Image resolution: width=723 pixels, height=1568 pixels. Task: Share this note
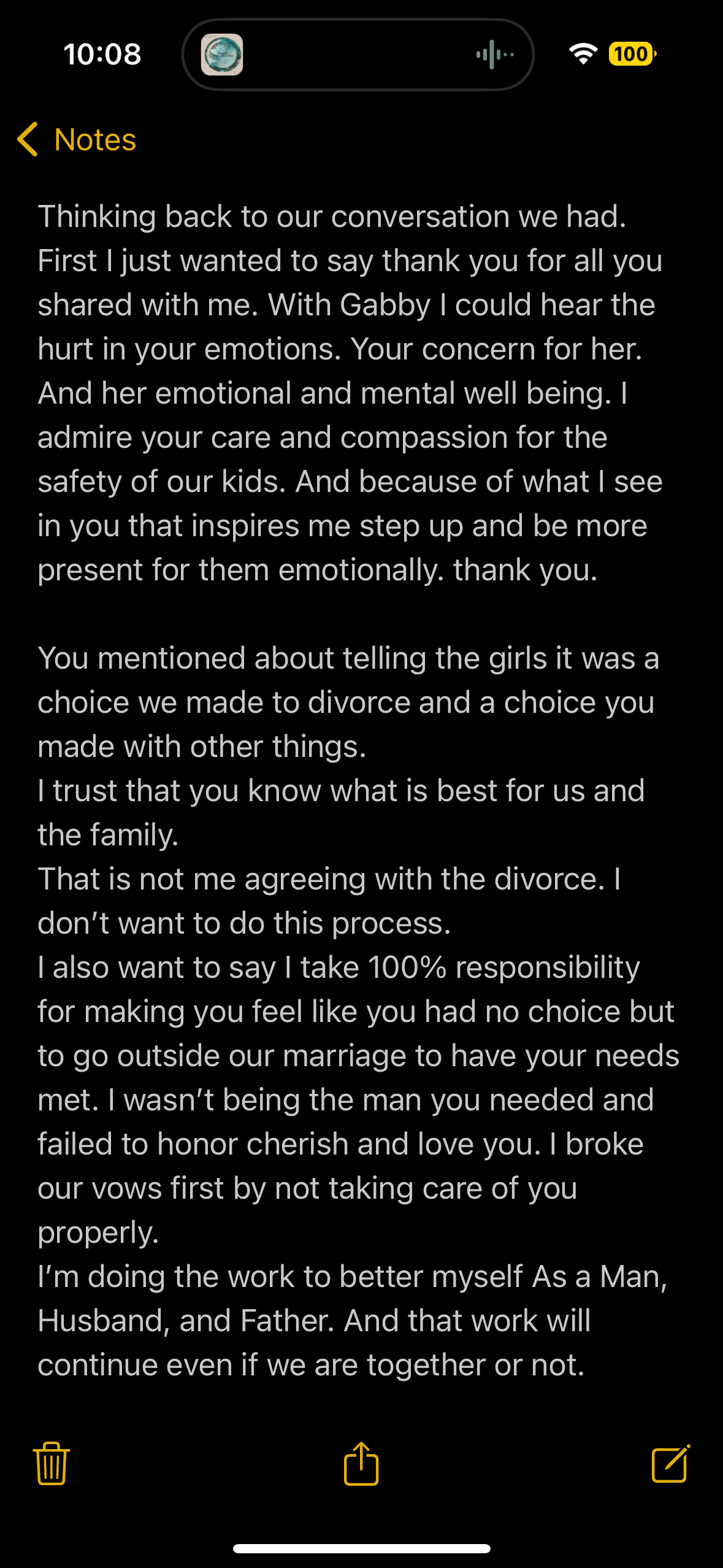[361, 1463]
